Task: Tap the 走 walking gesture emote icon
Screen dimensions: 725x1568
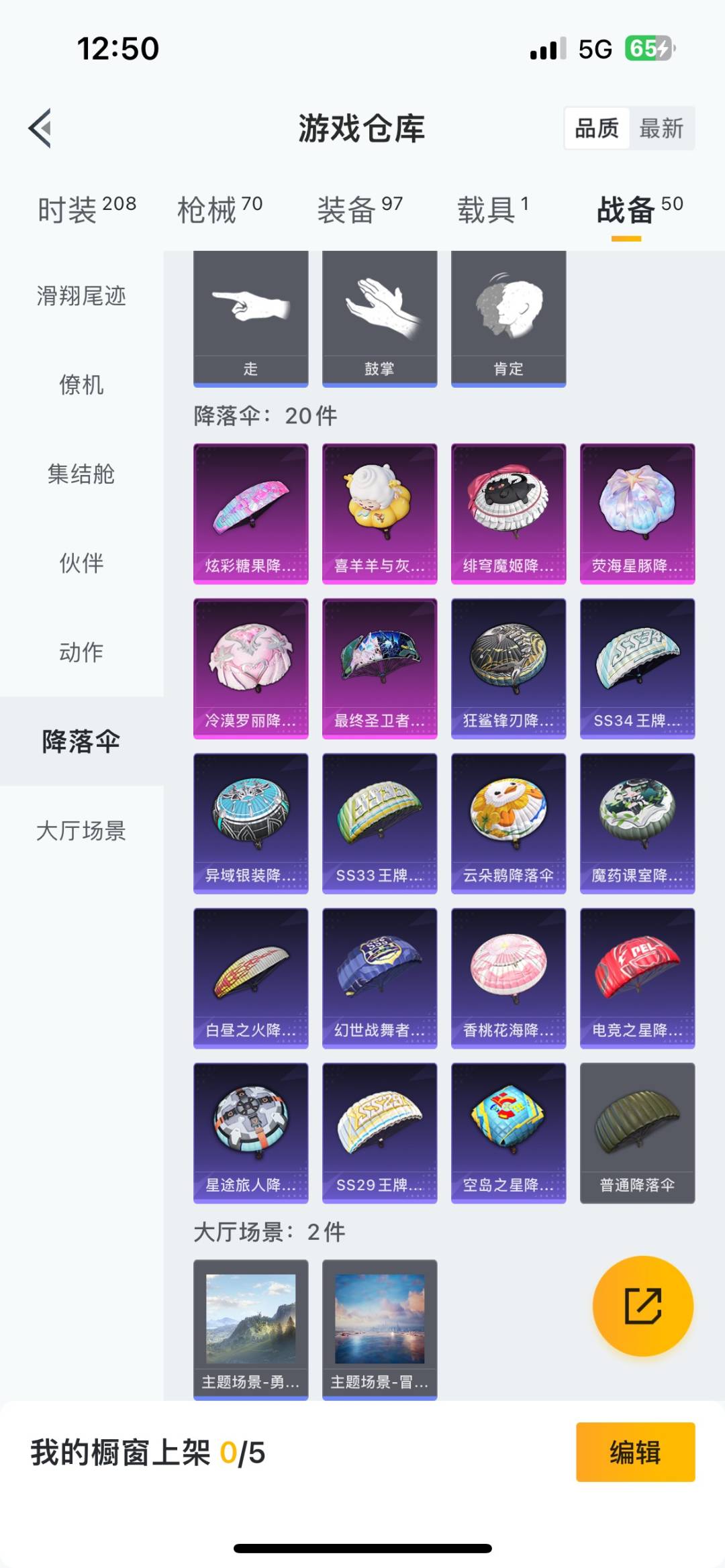Action: click(250, 315)
